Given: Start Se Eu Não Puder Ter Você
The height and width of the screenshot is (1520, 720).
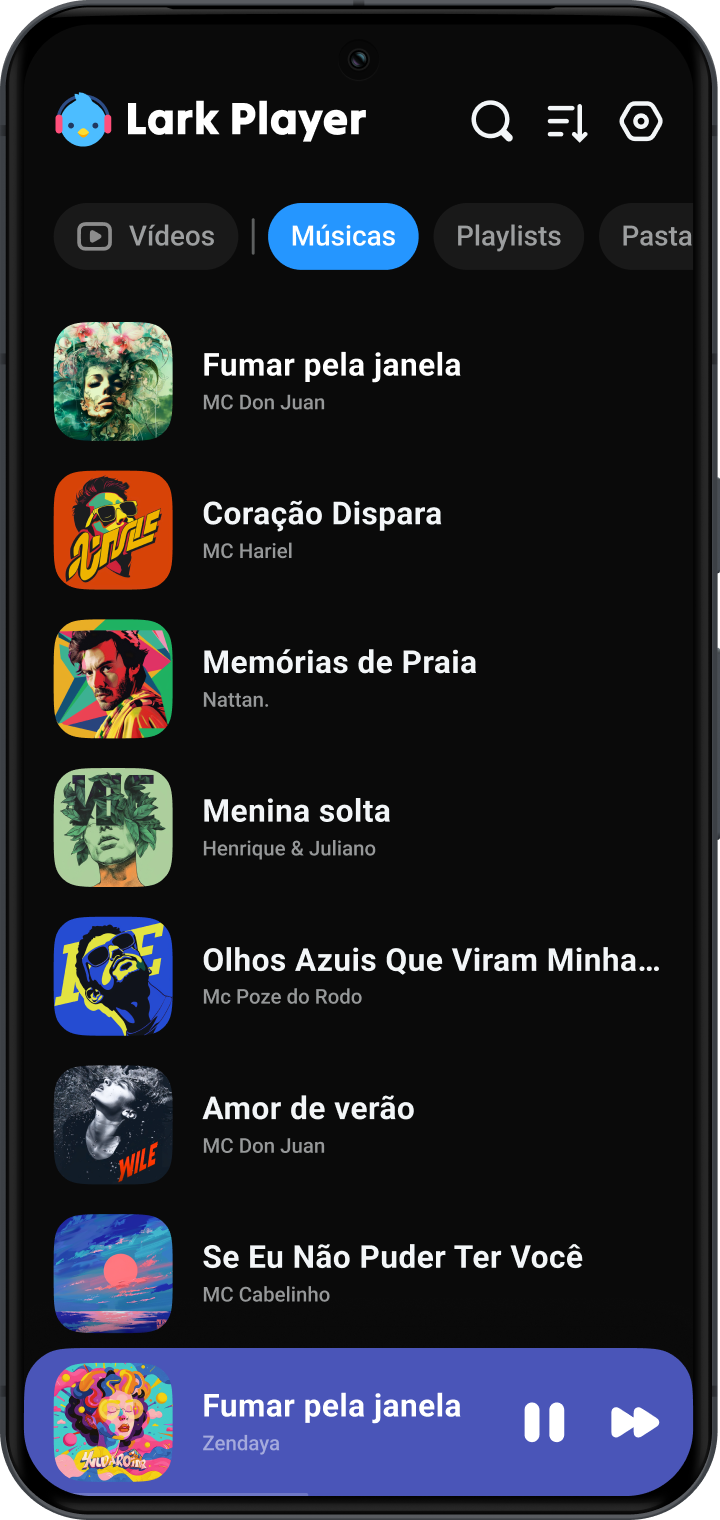Looking at the screenshot, I should point(392,1272).
